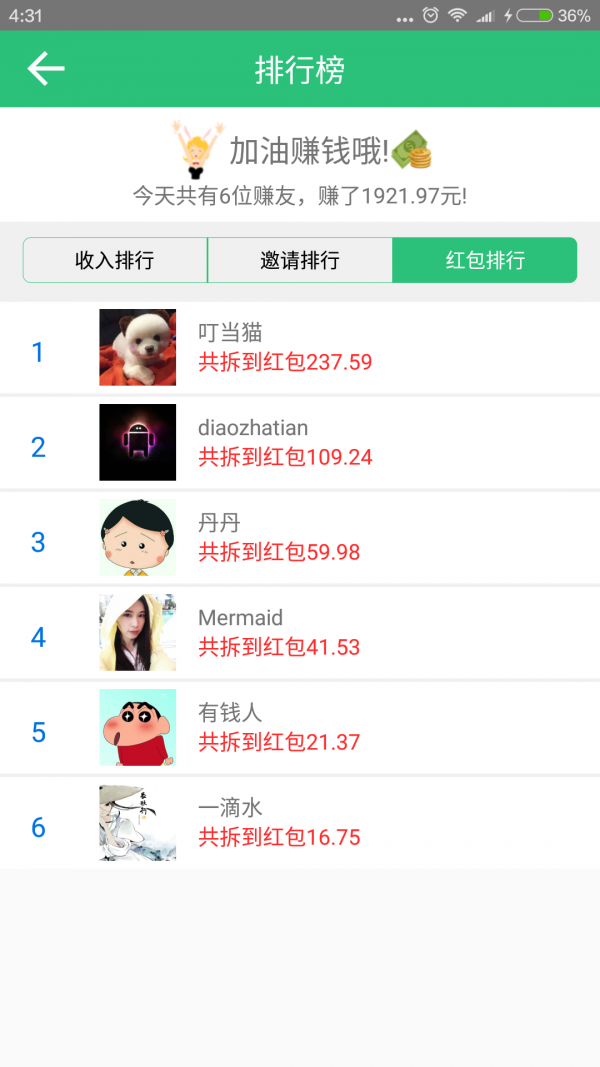
Task: Tap the entry for 丹丹
Action: tap(300, 538)
